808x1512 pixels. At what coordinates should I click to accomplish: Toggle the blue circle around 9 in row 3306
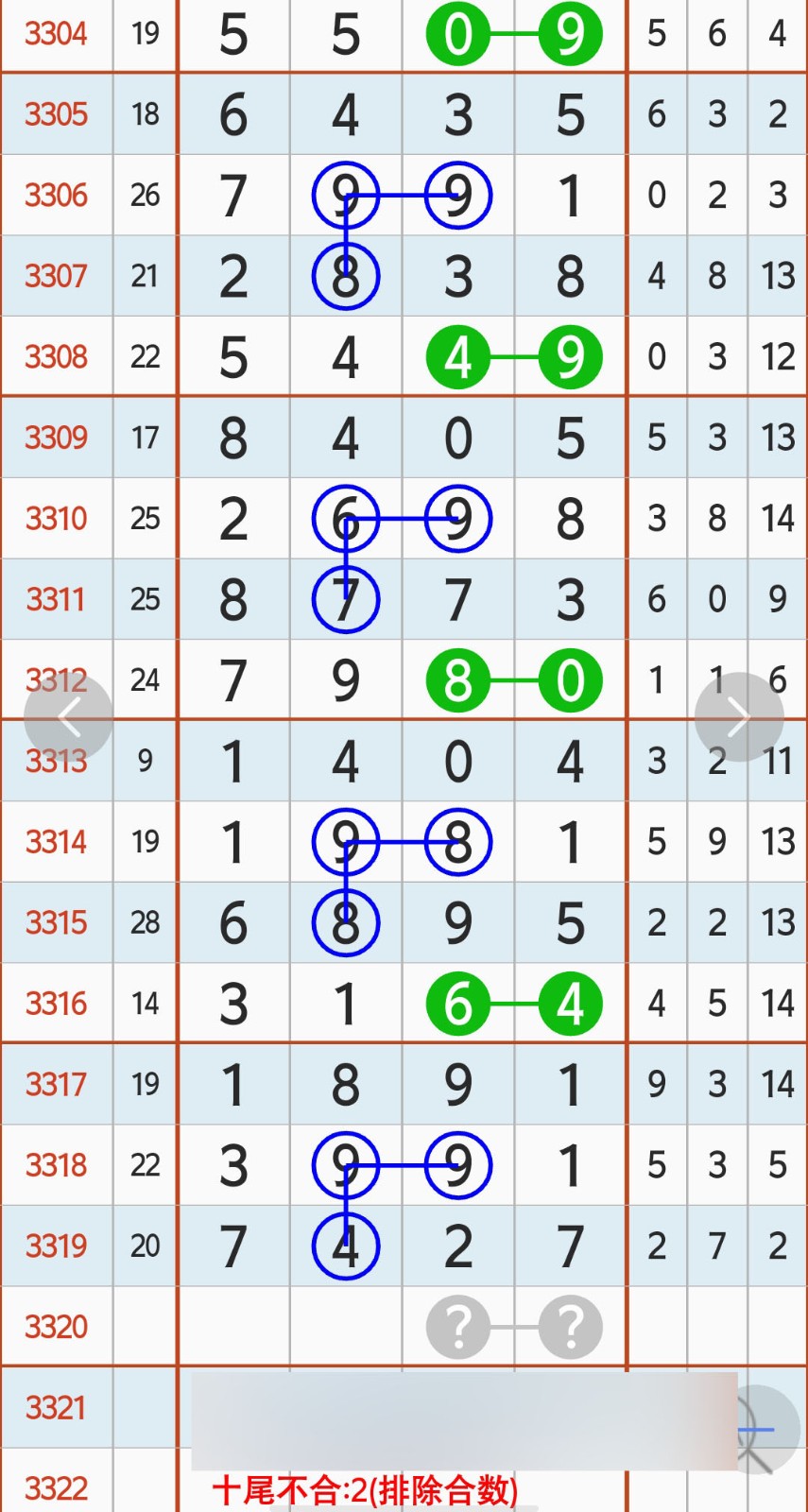345,195
